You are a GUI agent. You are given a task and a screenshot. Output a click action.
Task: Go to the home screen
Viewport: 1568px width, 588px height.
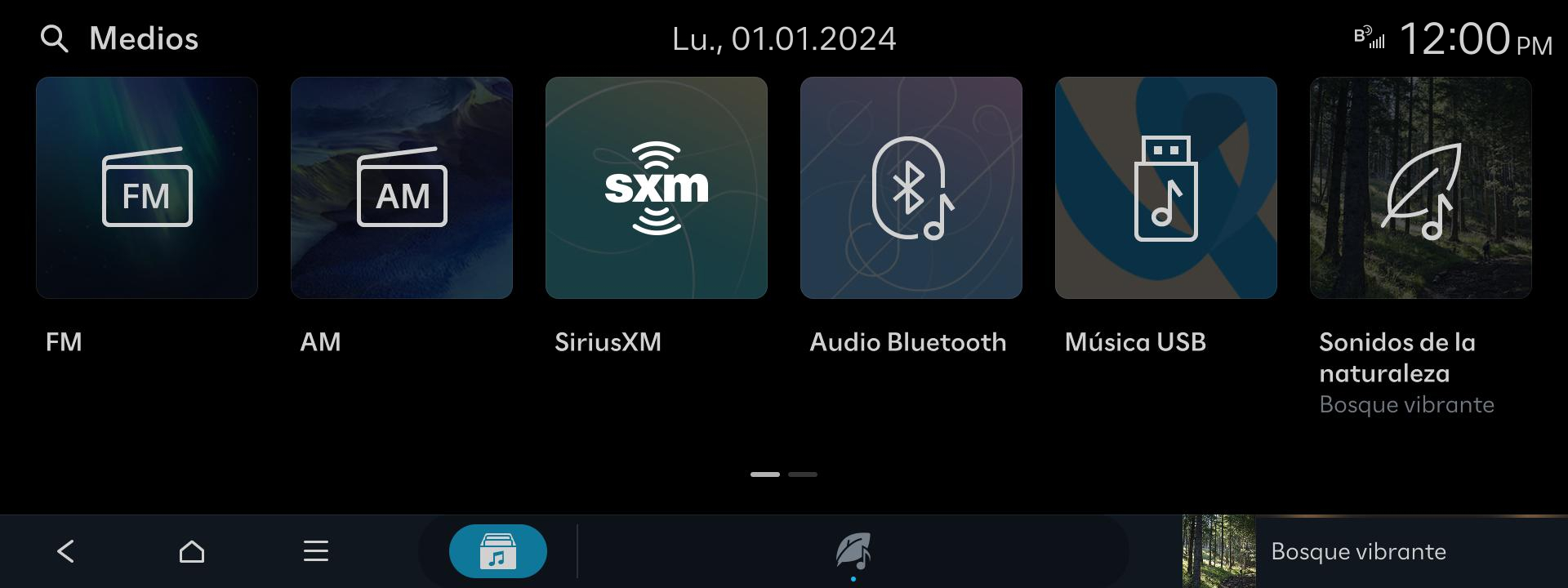coord(191,551)
